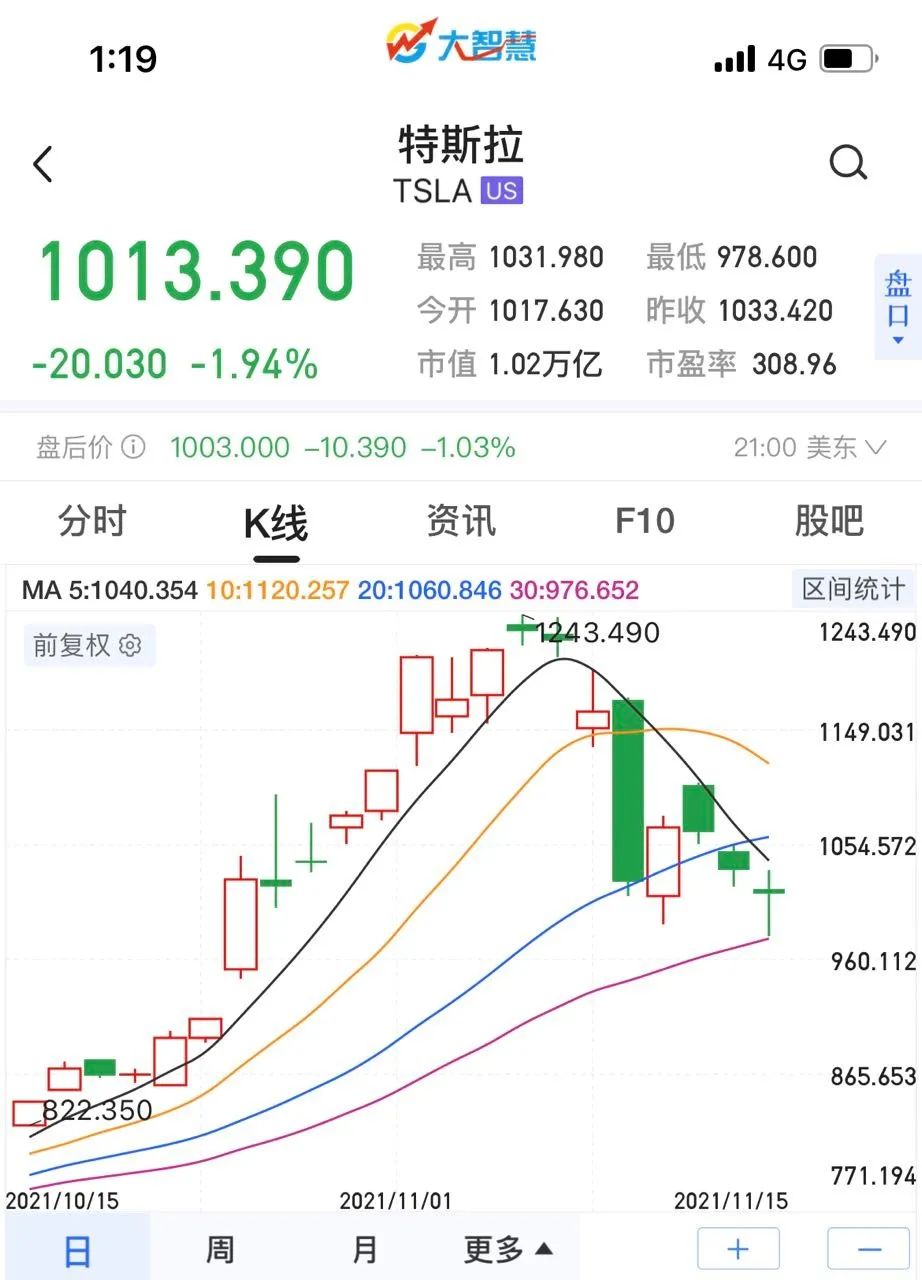Switch to the 分时 tab

coord(92,521)
